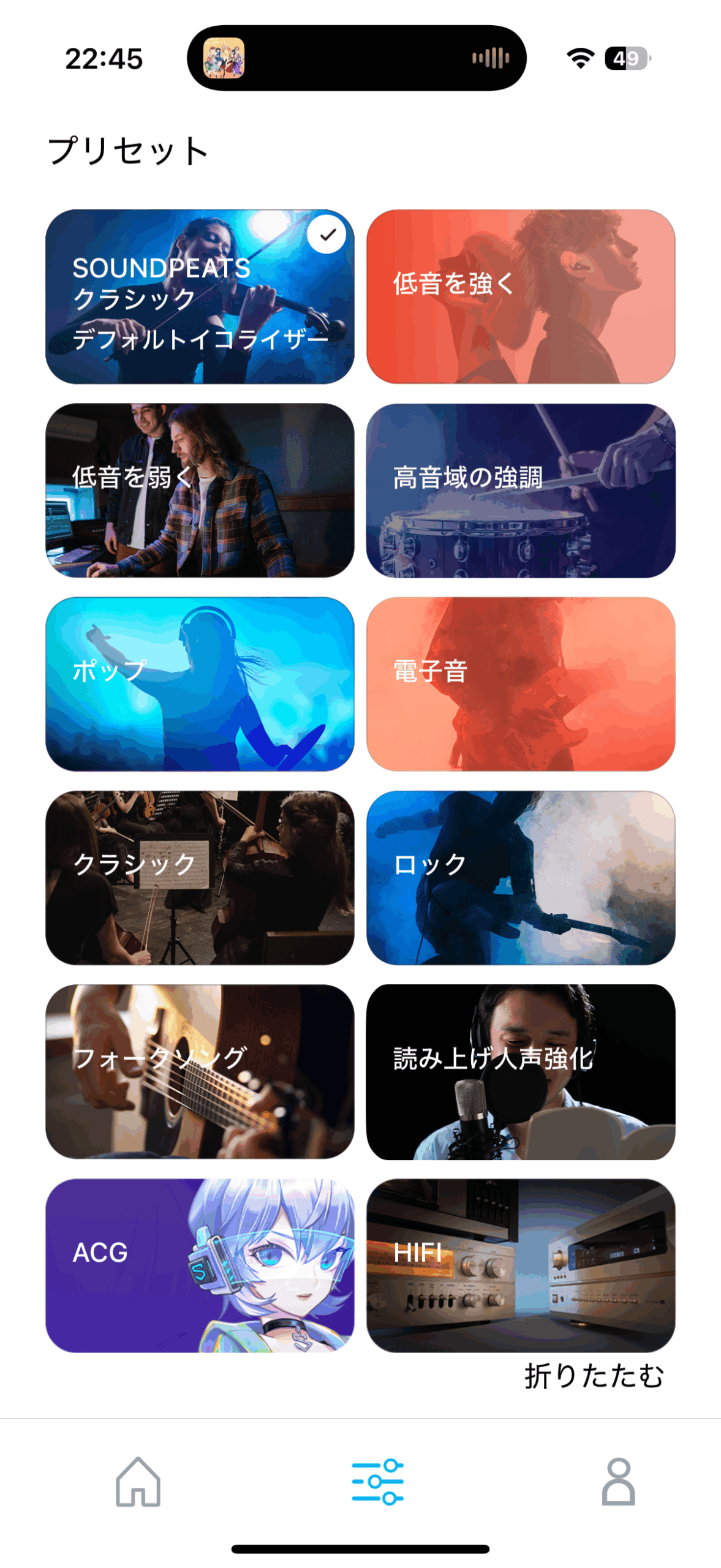Viewport: 721px width, 1568px height.
Task: Pick the ACG preset
Action: [200, 1264]
